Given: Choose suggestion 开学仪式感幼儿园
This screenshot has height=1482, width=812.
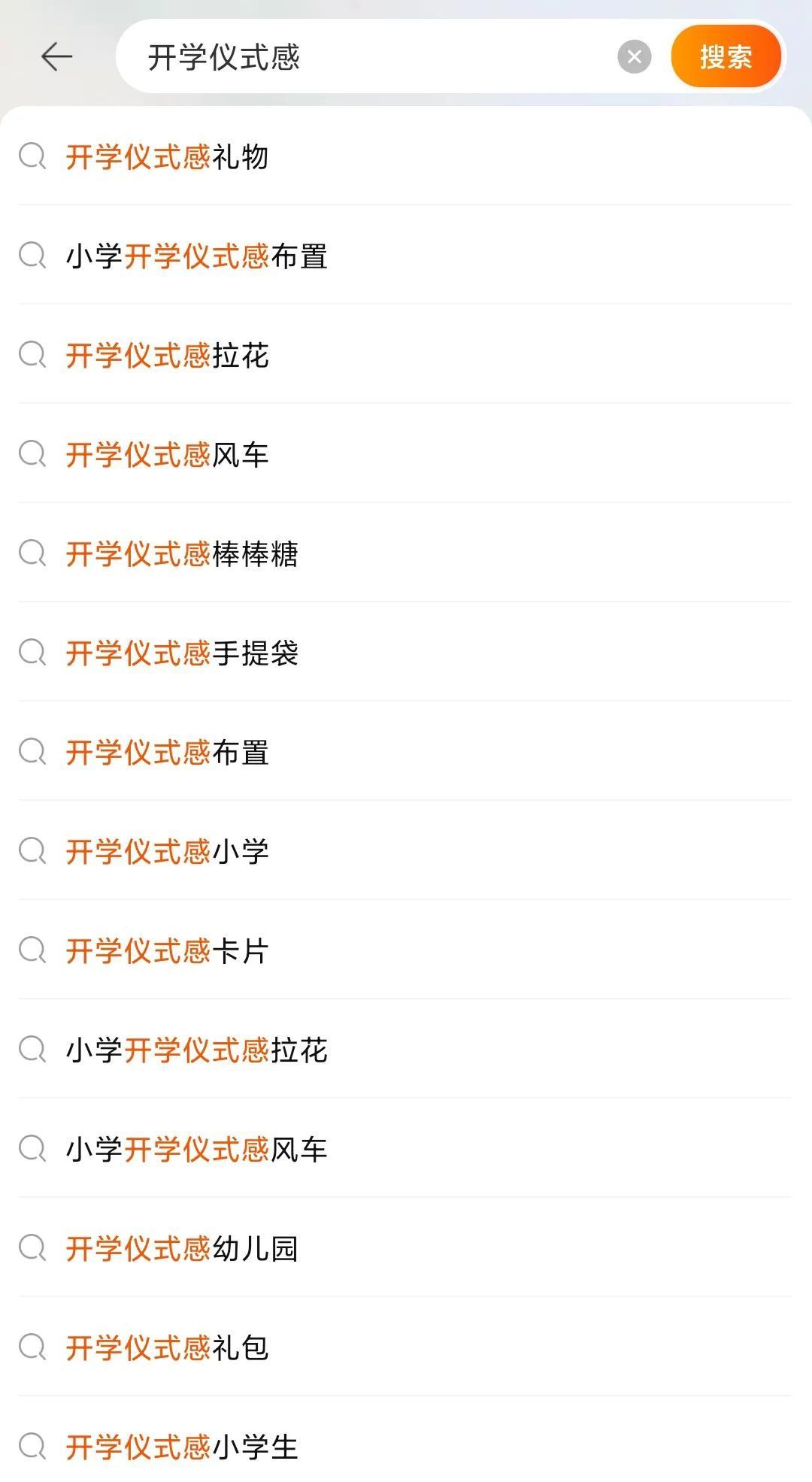Looking at the screenshot, I should coord(404,1248).
